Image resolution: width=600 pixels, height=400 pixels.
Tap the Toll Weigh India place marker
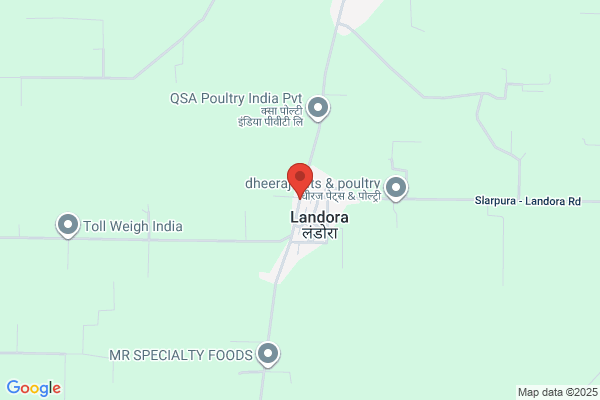tap(68, 225)
